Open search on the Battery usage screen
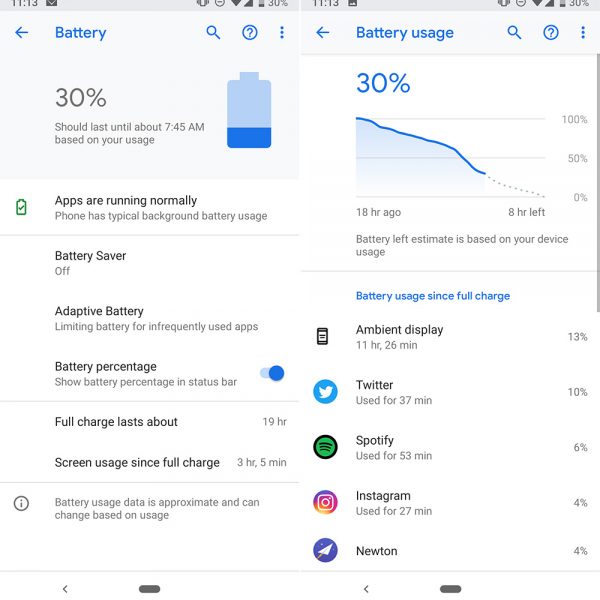The width and height of the screenshot is (600, 600). click(x=514, y=33)
